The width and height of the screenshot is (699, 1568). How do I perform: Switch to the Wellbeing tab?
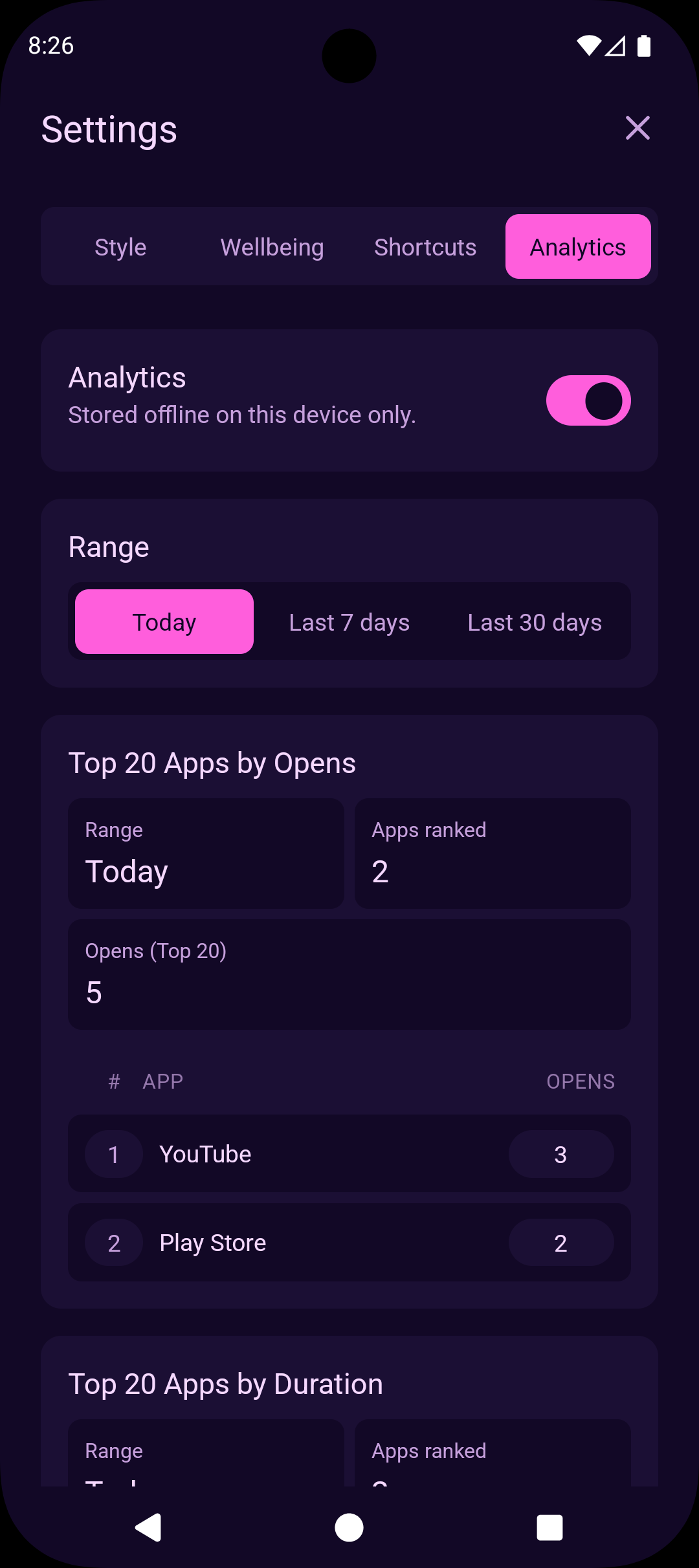click(272, 246)
